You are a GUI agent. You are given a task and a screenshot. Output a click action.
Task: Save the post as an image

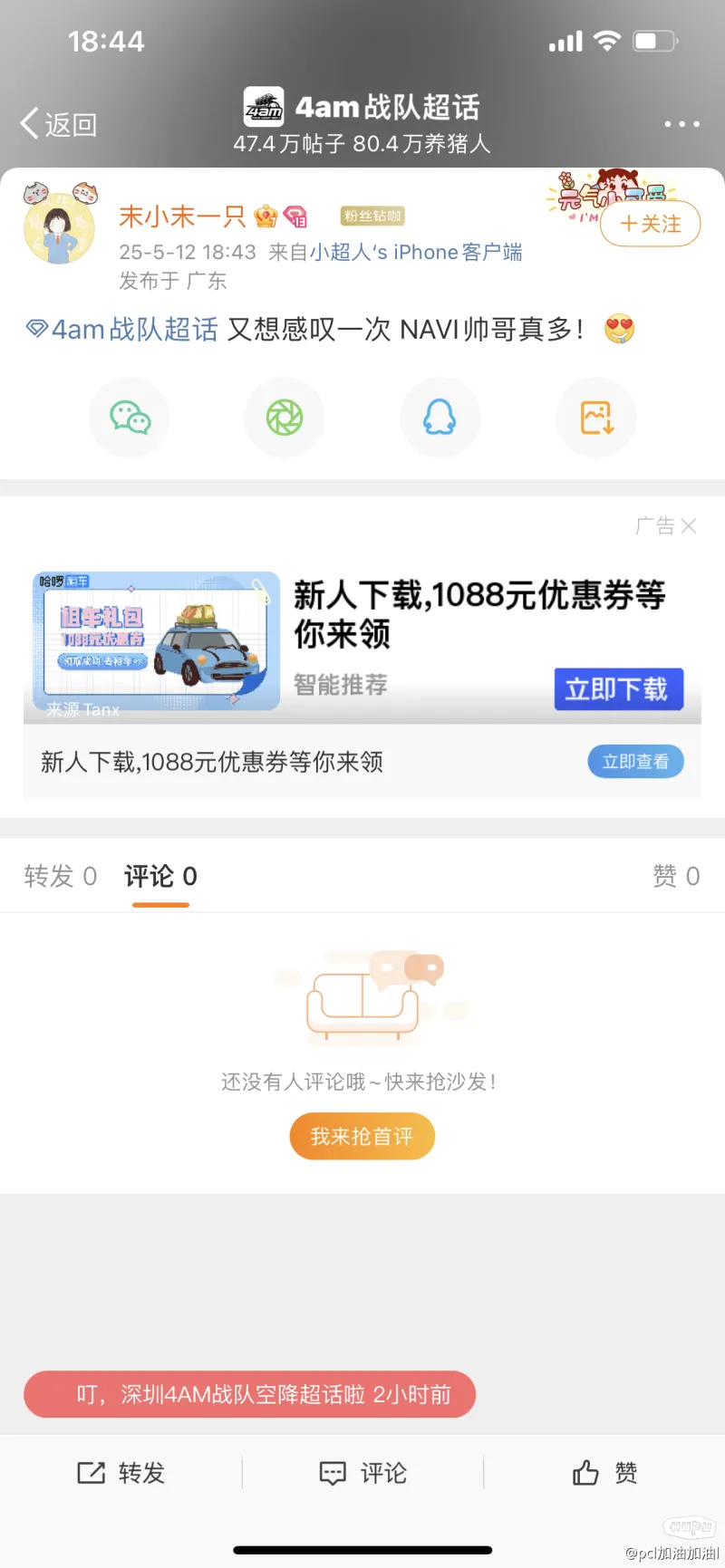(x=596, y=418)
